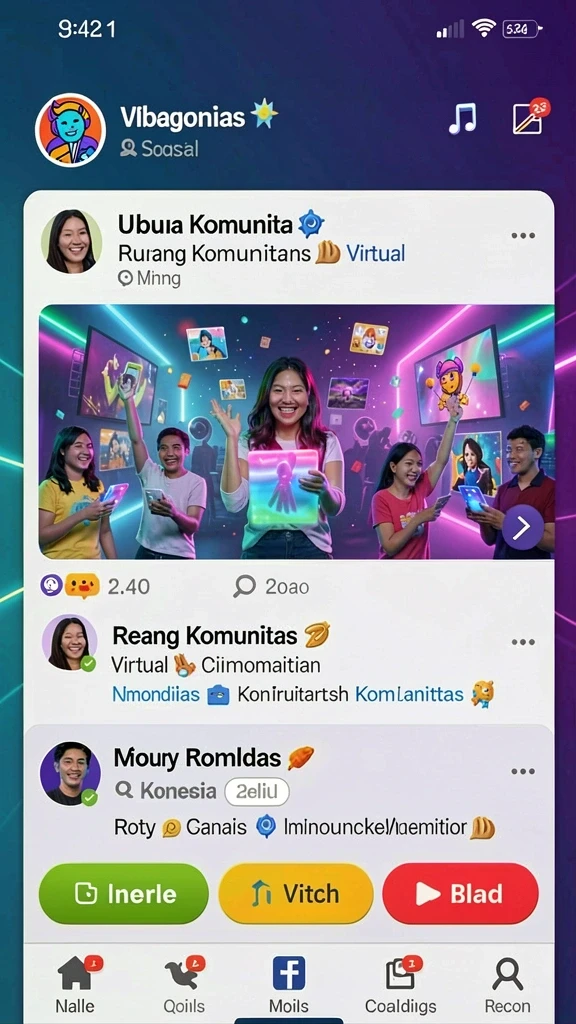The width and height of the screenshot is (576, 1024).
Task: Switch to the Coaldiigs tab
Action: (x=400, y=984)
